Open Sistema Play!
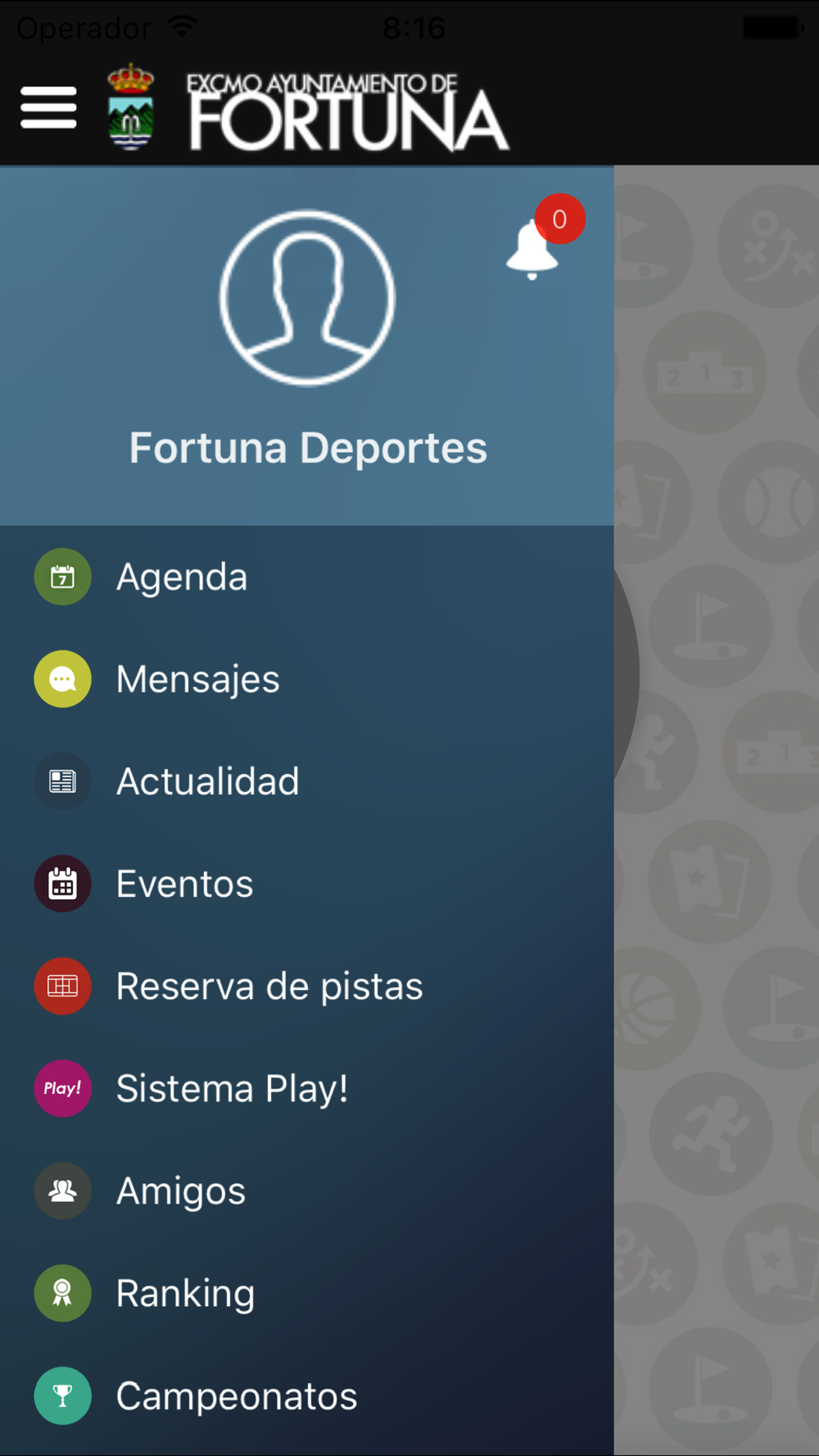The width and height of the screenshot is (819, 1456). 232,1089
